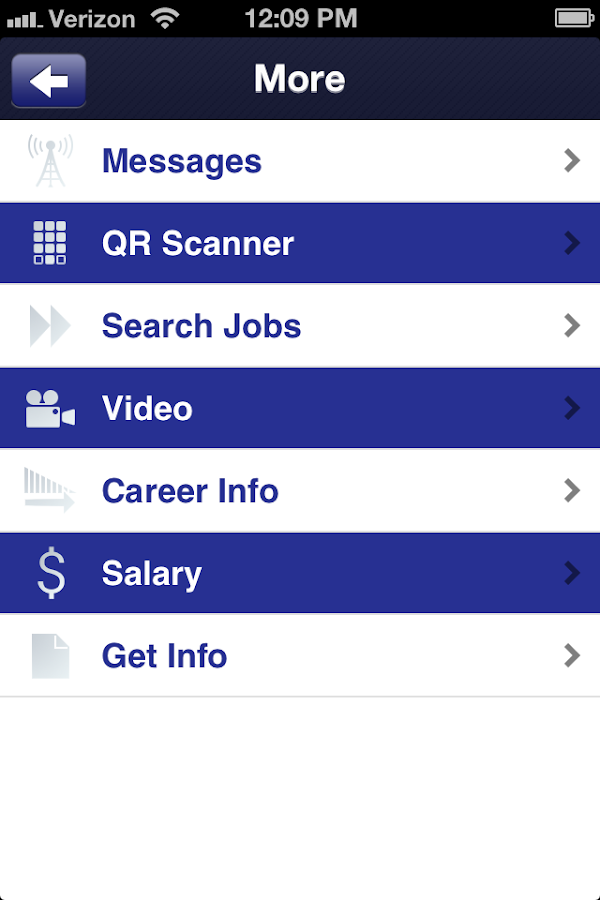Go back using the arrow button
The width and height of the screenshot is (600, 900).
click(49, 80)
